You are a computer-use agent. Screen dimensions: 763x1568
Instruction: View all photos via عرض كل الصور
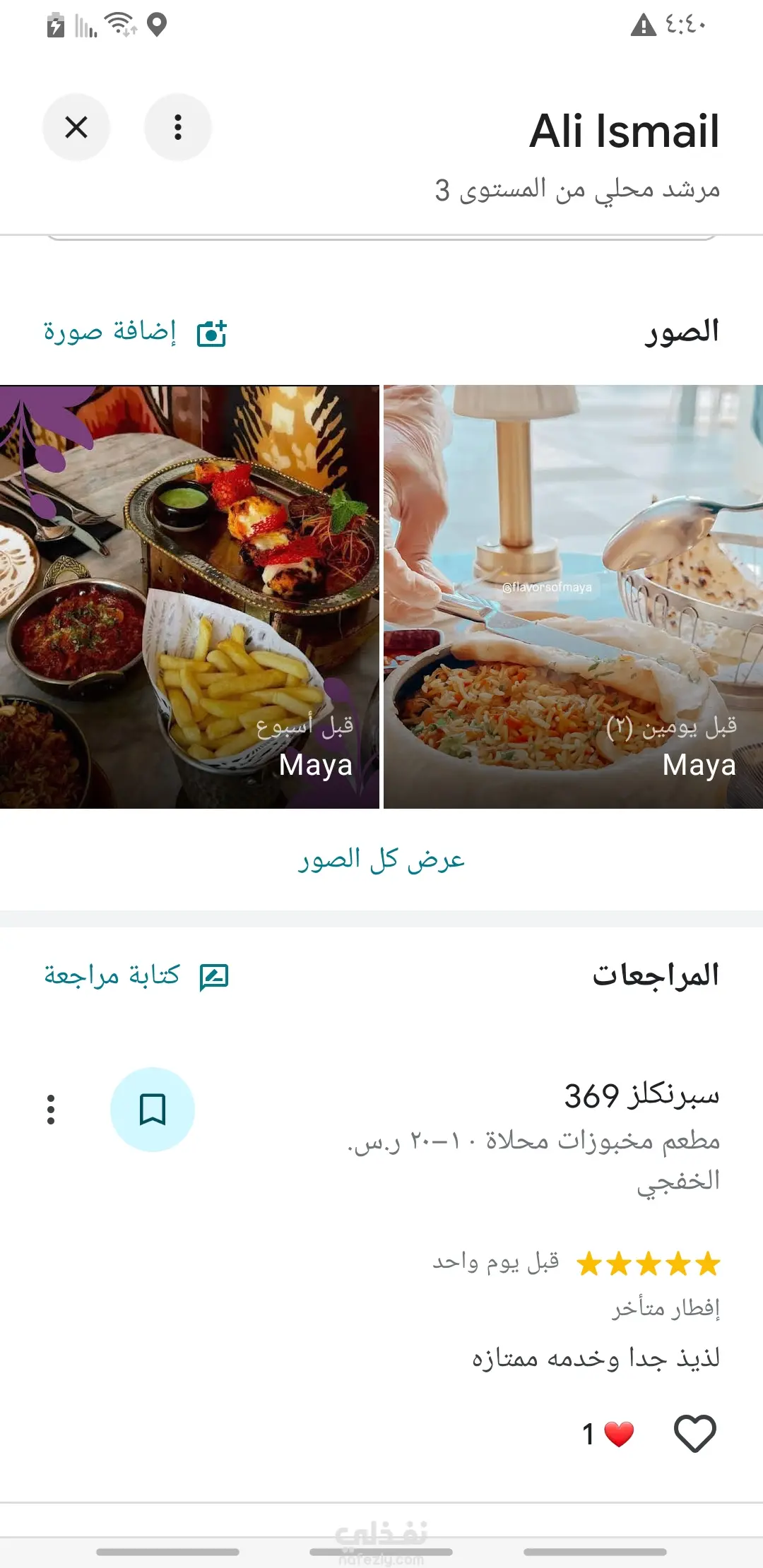(x=381, y=860)
